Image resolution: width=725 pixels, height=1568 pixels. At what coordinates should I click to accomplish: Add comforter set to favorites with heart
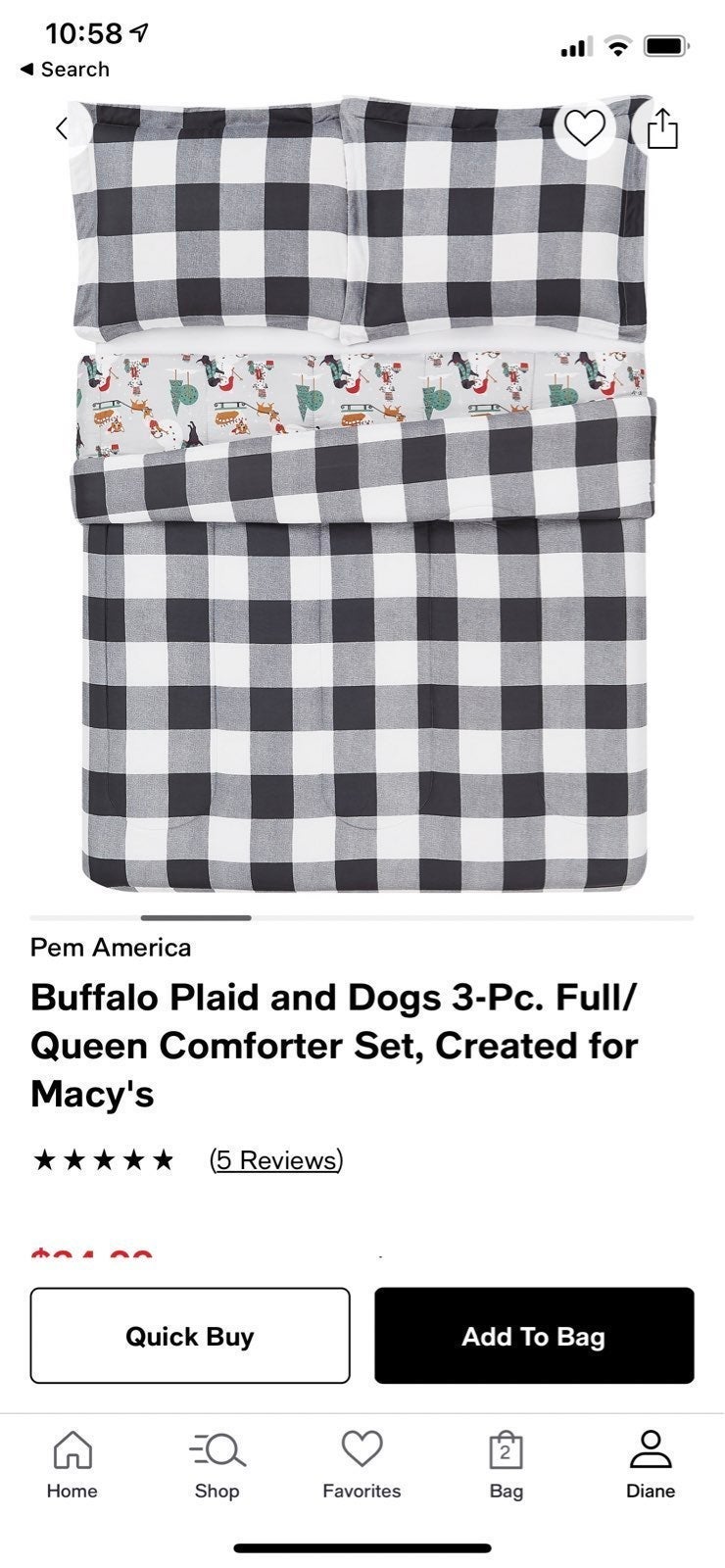click(585, 128)
